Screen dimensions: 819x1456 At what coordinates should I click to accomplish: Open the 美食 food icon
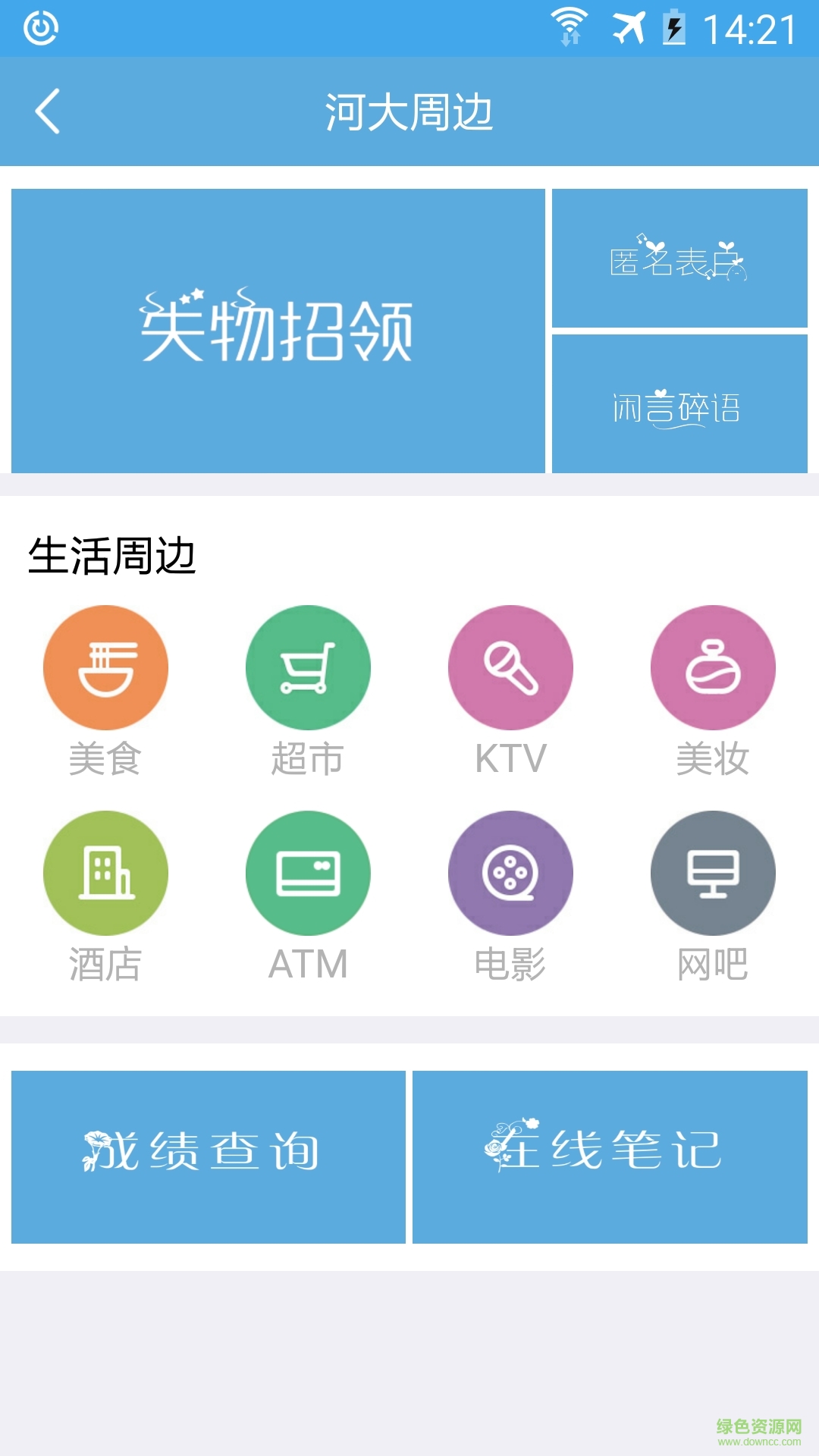[x=105, y=667]
